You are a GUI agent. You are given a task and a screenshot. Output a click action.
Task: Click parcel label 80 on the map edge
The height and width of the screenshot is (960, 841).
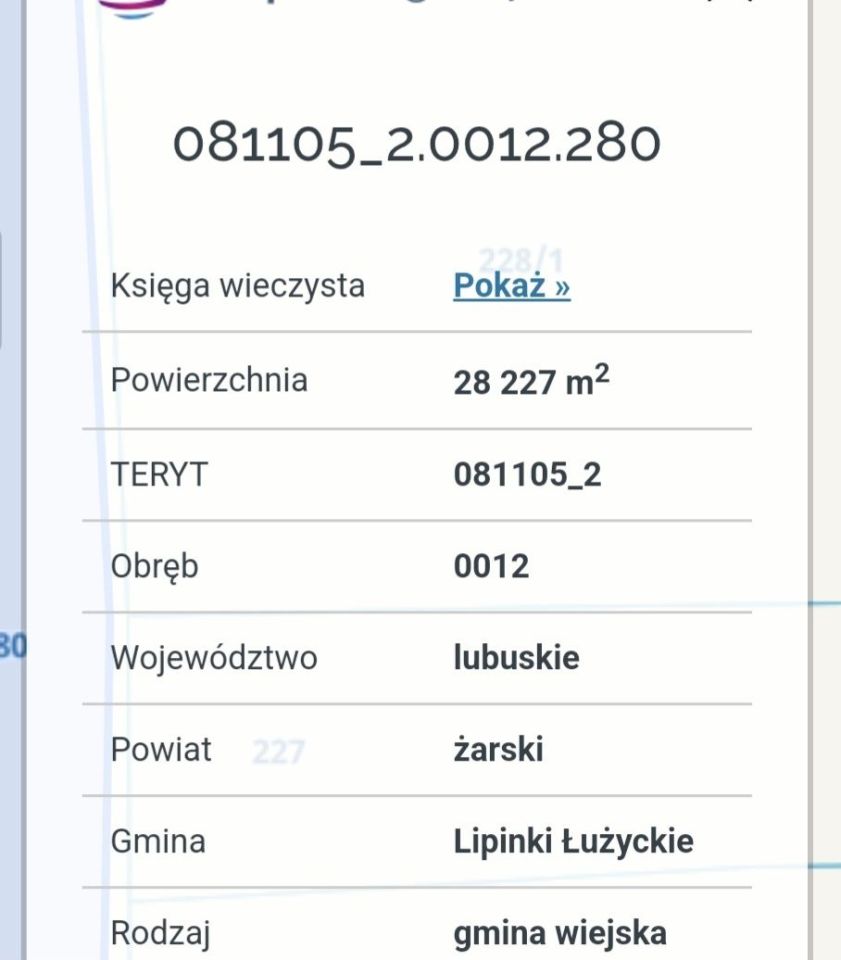pos(12,643)
